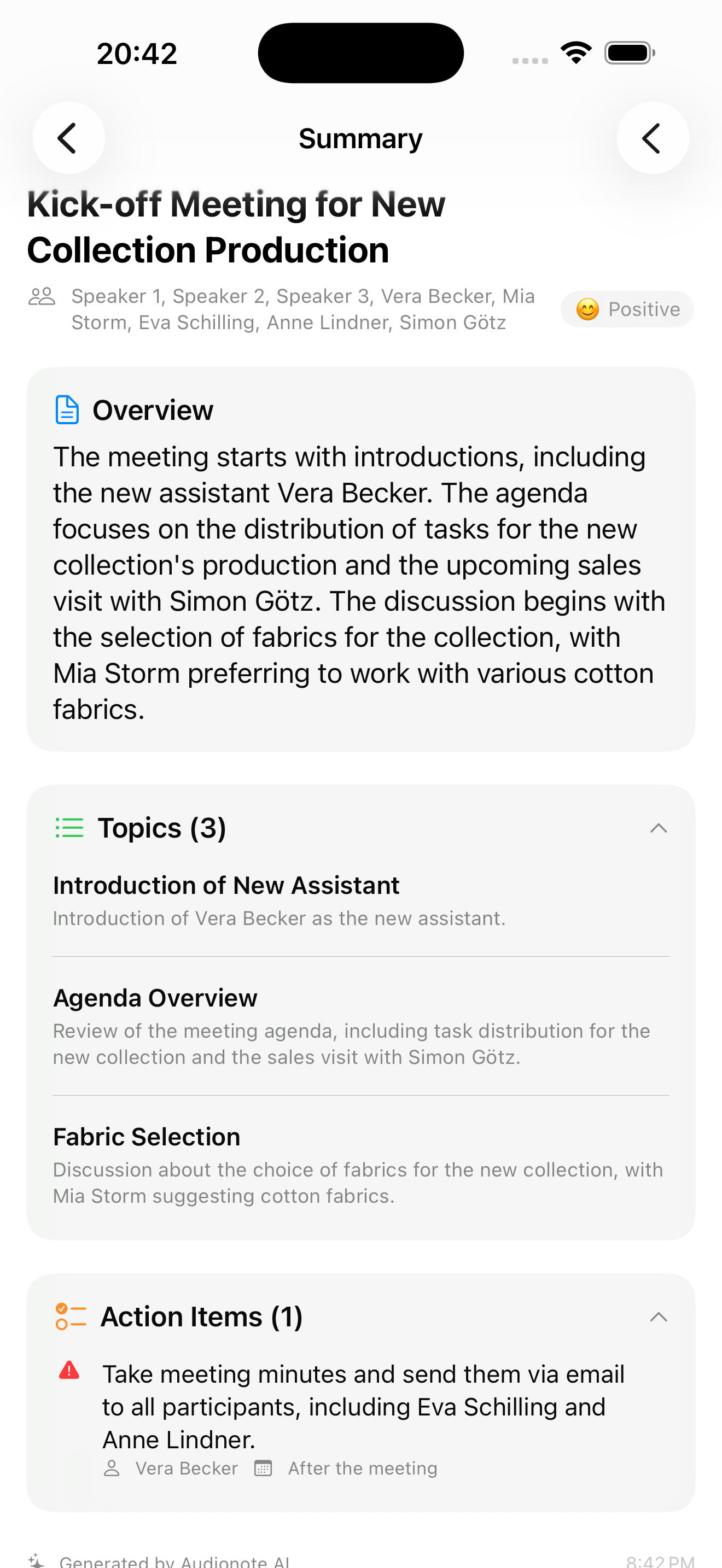Select the Positive sentiment badge

click(x=627, y=309)
